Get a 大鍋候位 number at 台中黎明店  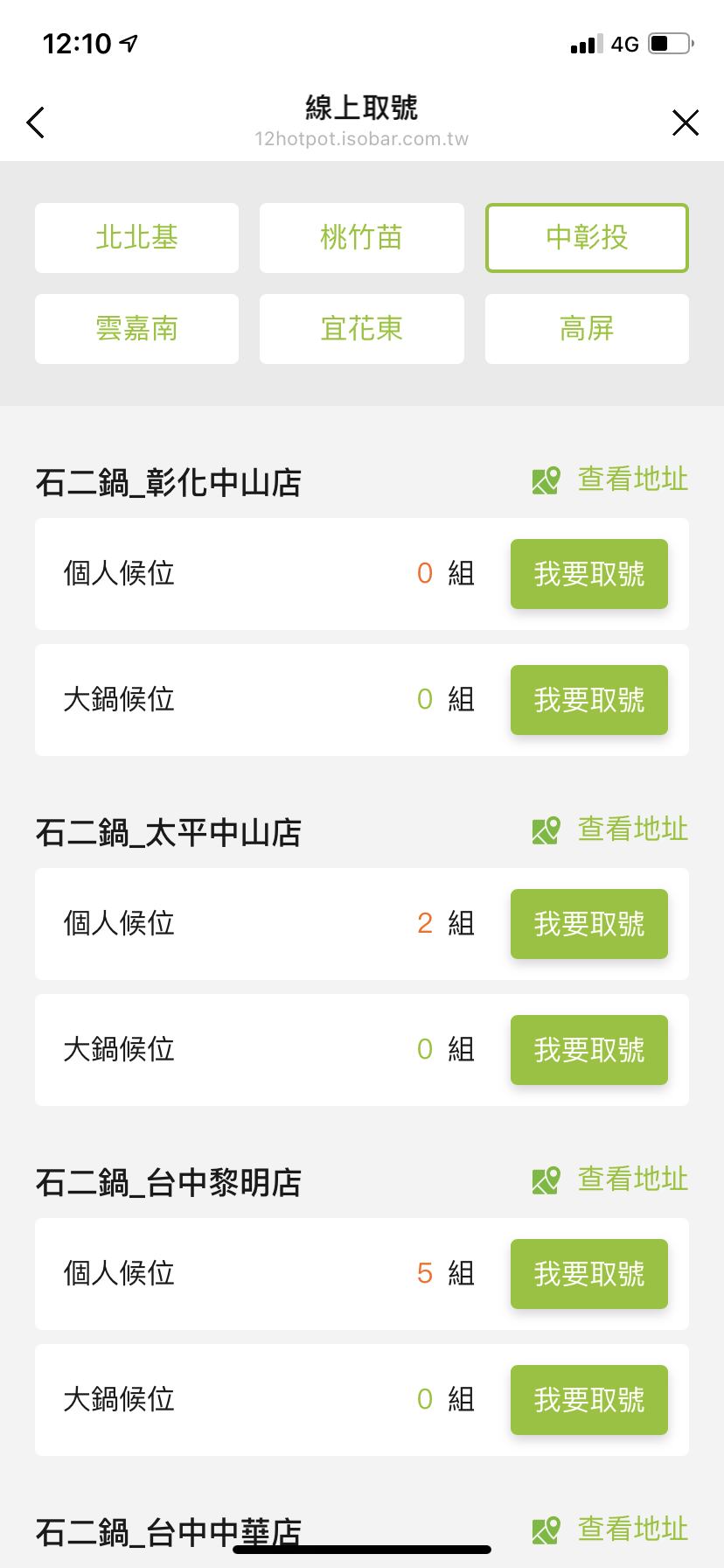click(x=588, y=1400)
